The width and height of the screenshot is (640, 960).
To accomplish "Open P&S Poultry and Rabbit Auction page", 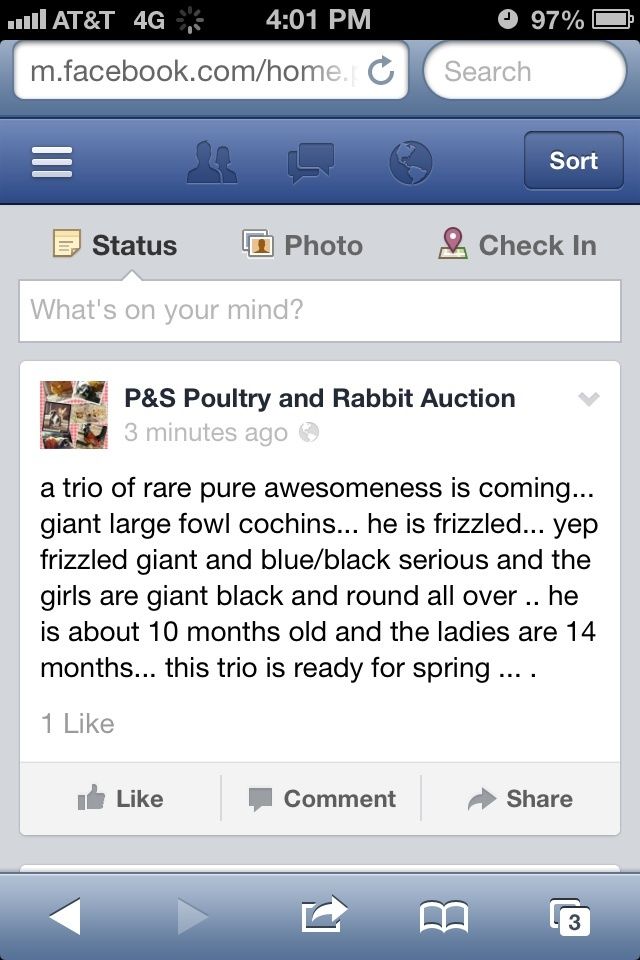I will point(319,398).
